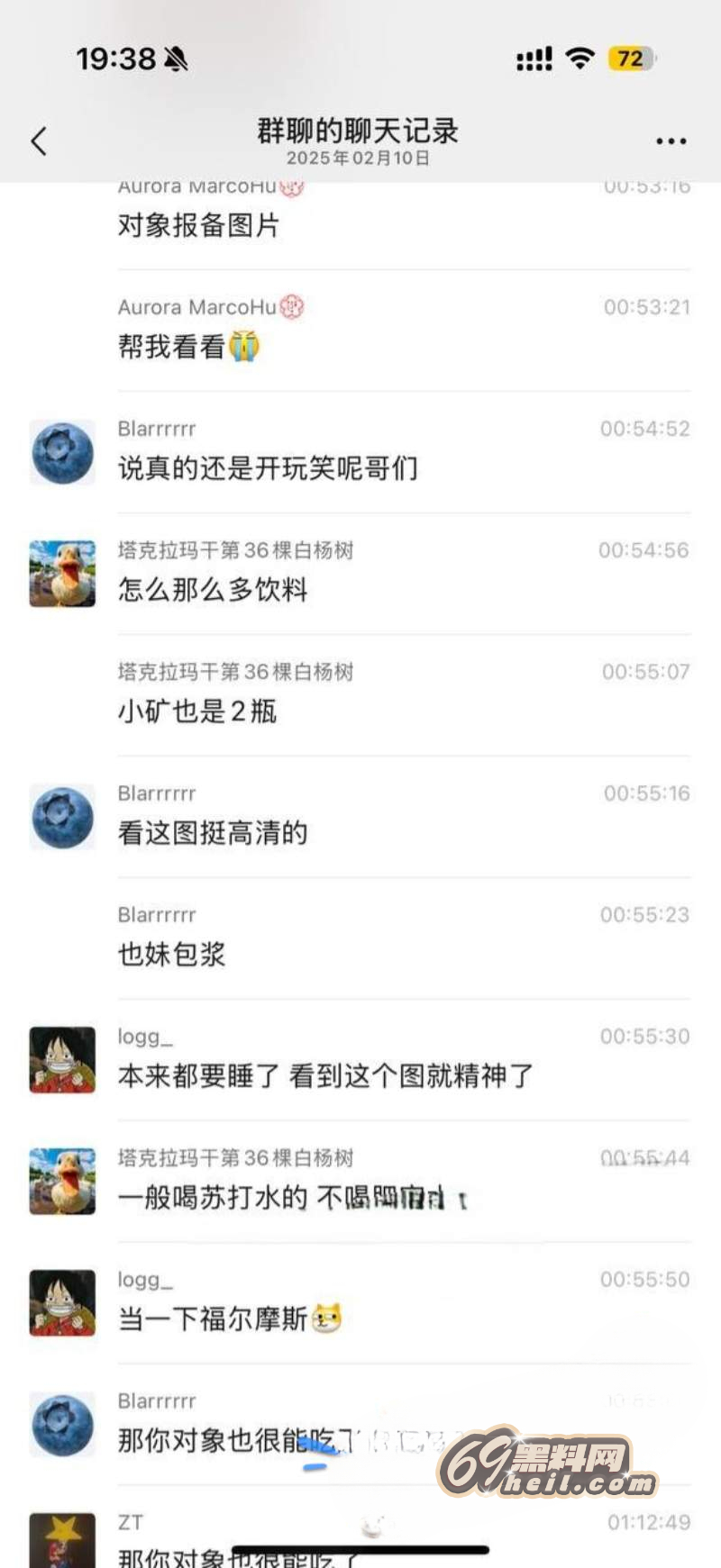Open the three-dot overflow menu
Viewport: 721px width, 1568px height.
671,141
